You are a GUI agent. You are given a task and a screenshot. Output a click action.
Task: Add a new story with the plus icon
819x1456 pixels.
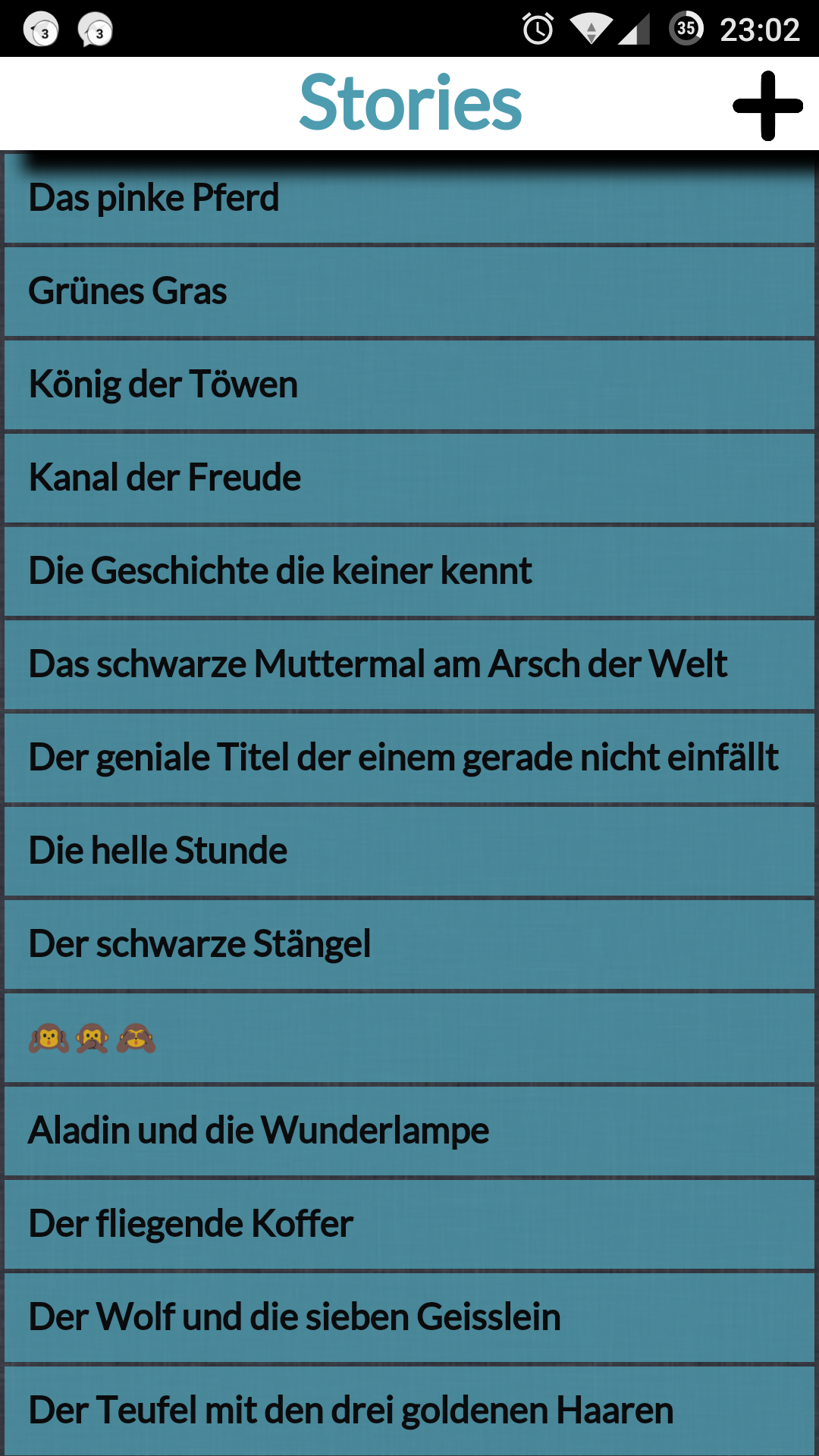tap(767, 105)
